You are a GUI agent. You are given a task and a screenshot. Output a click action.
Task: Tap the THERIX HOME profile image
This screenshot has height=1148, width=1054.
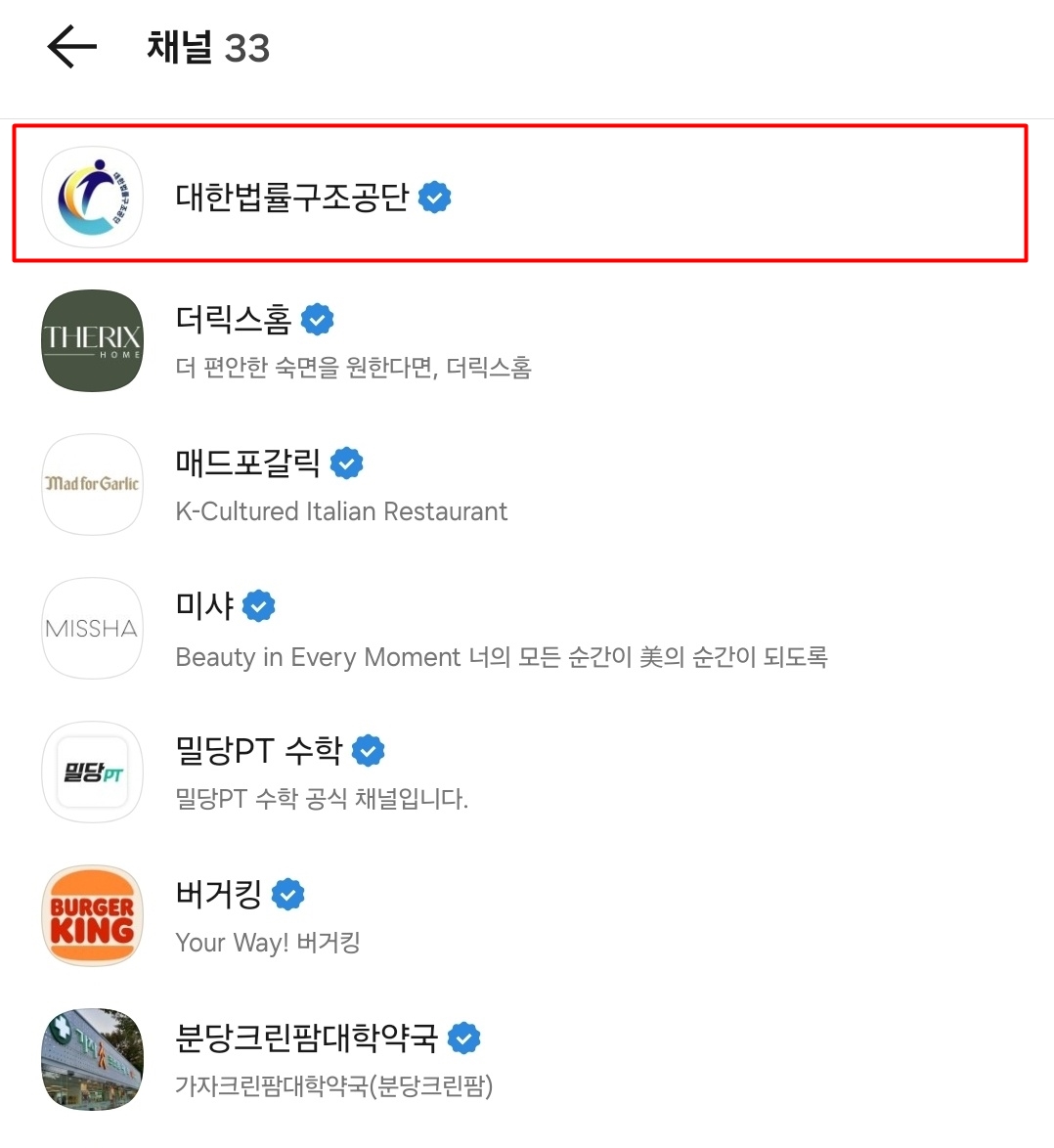92,341
